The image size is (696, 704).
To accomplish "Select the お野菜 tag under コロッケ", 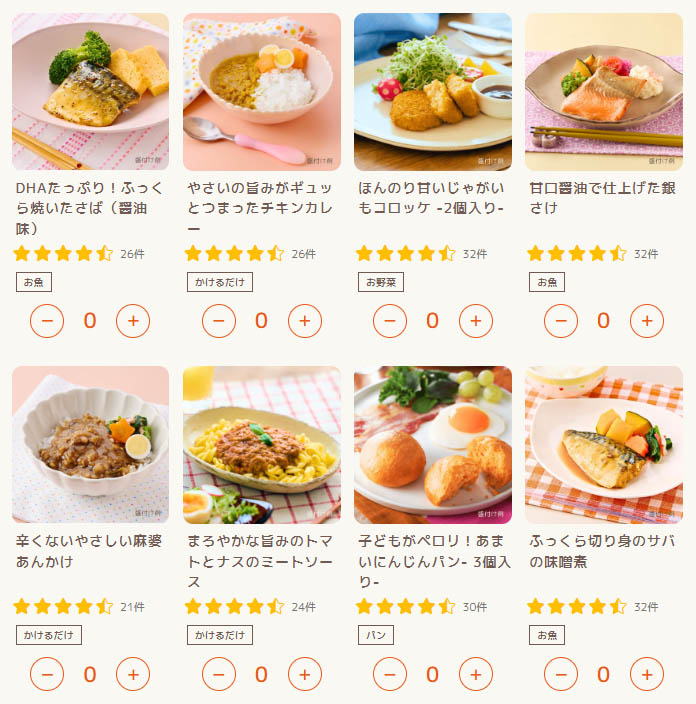I will click(380, 282).
